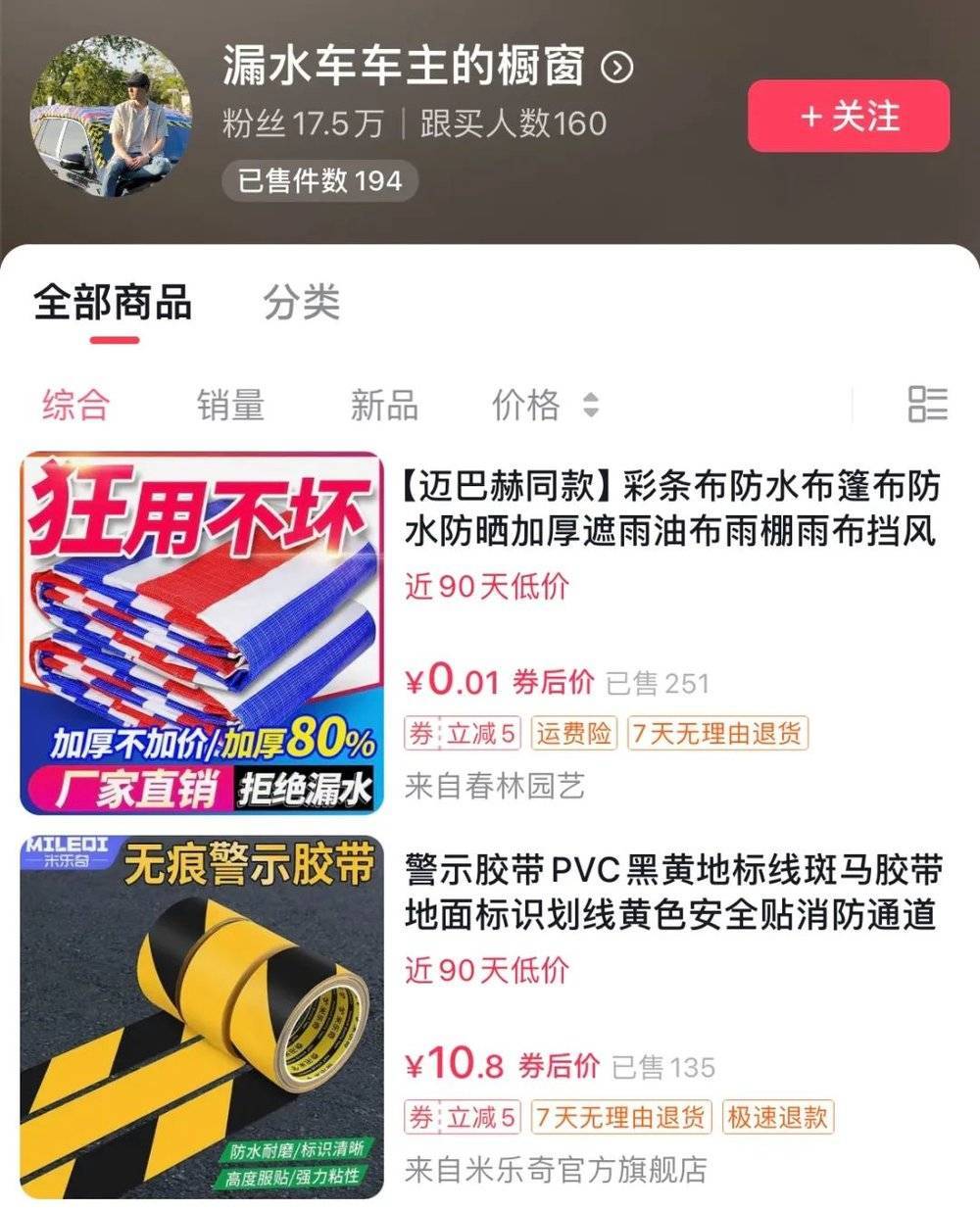Switch to the 分类 tab
The image size is (980, 1210).
pyautogui.click(x=301, y=303)
